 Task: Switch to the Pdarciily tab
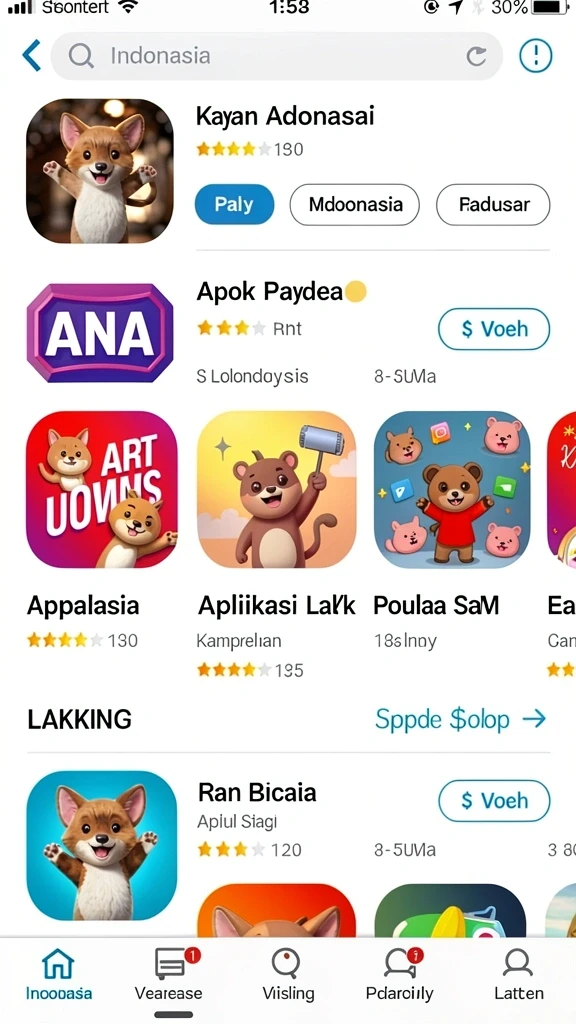click(400, 974)
